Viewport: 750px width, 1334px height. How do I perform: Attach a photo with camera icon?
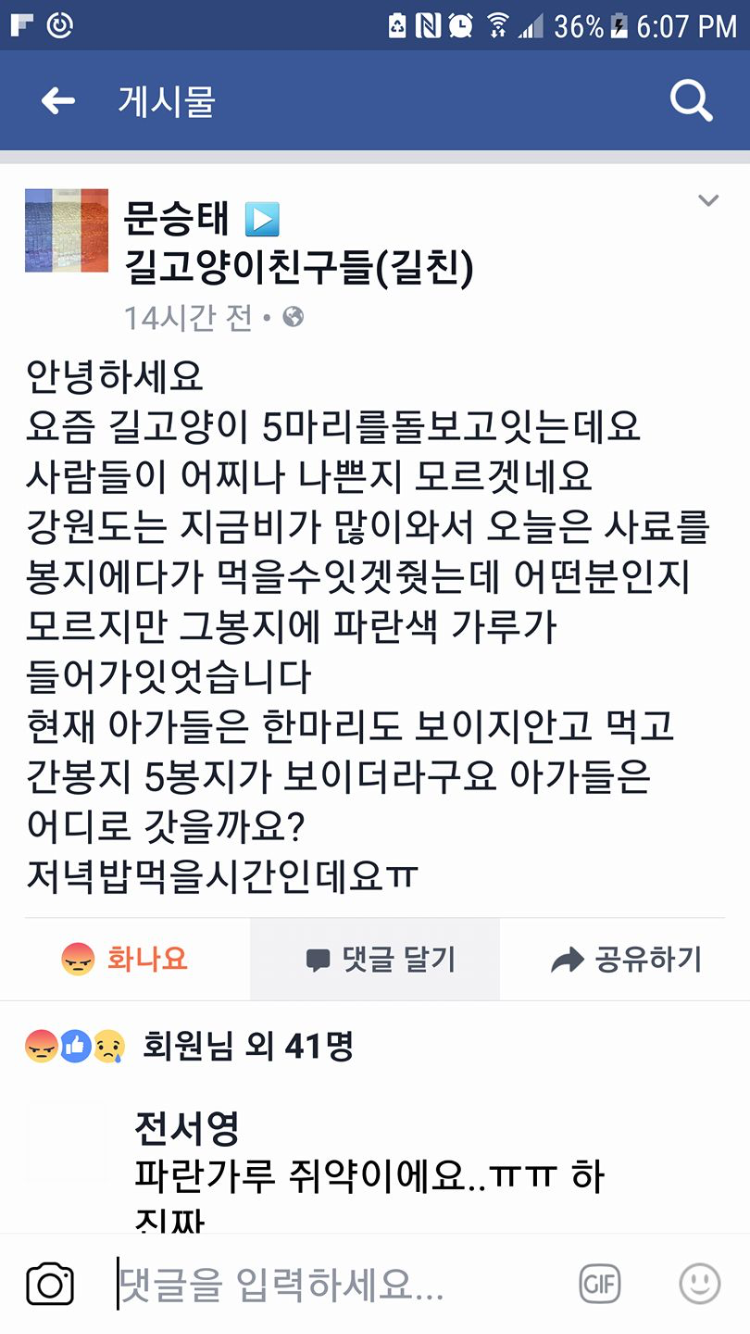point(50,1283)
